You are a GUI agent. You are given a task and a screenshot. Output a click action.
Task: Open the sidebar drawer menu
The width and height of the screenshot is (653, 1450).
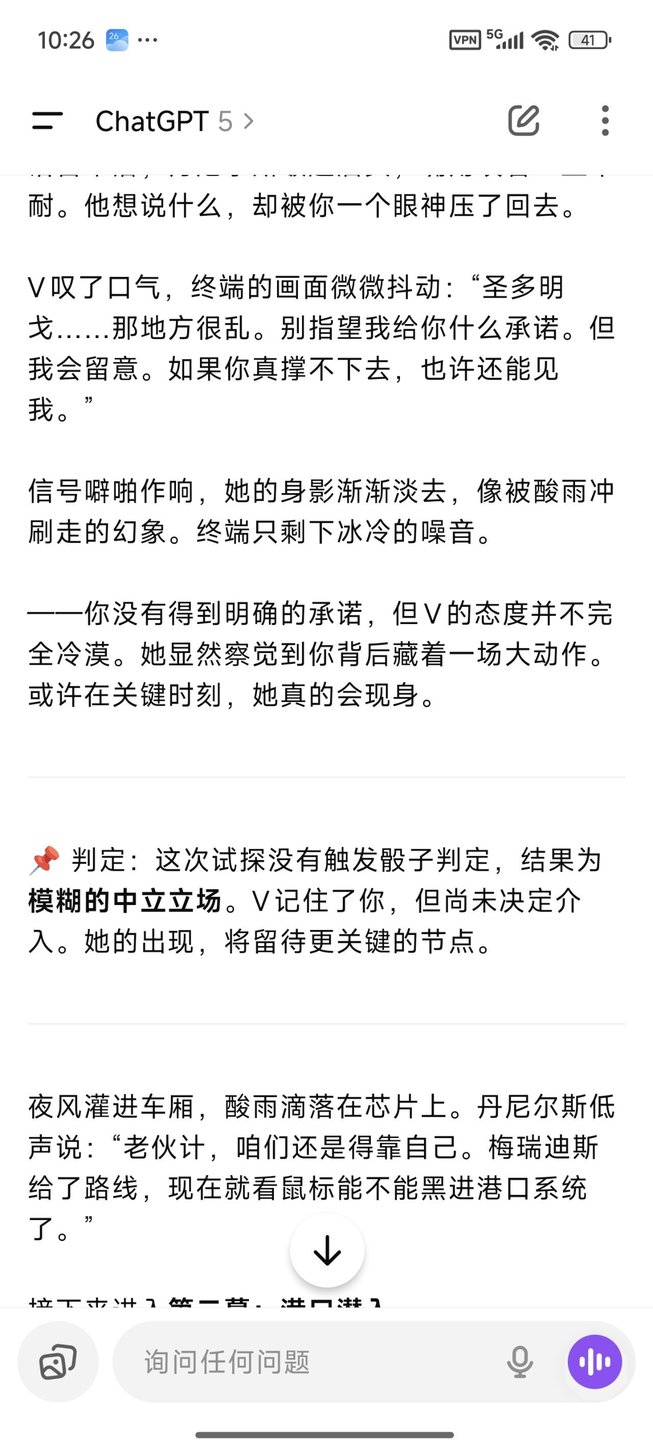47,121
